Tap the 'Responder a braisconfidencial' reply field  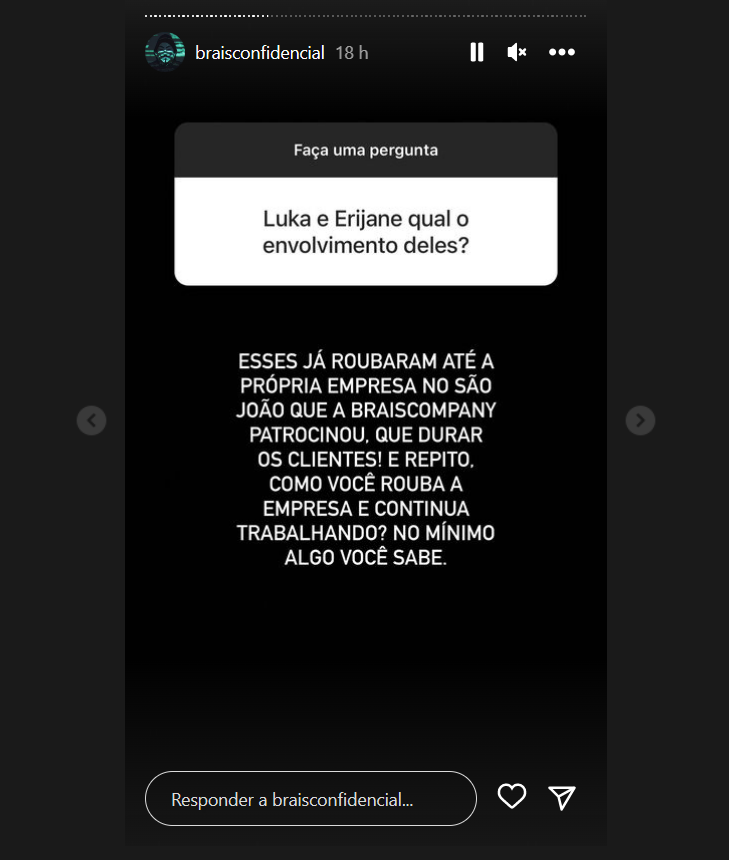pos(310,799)
